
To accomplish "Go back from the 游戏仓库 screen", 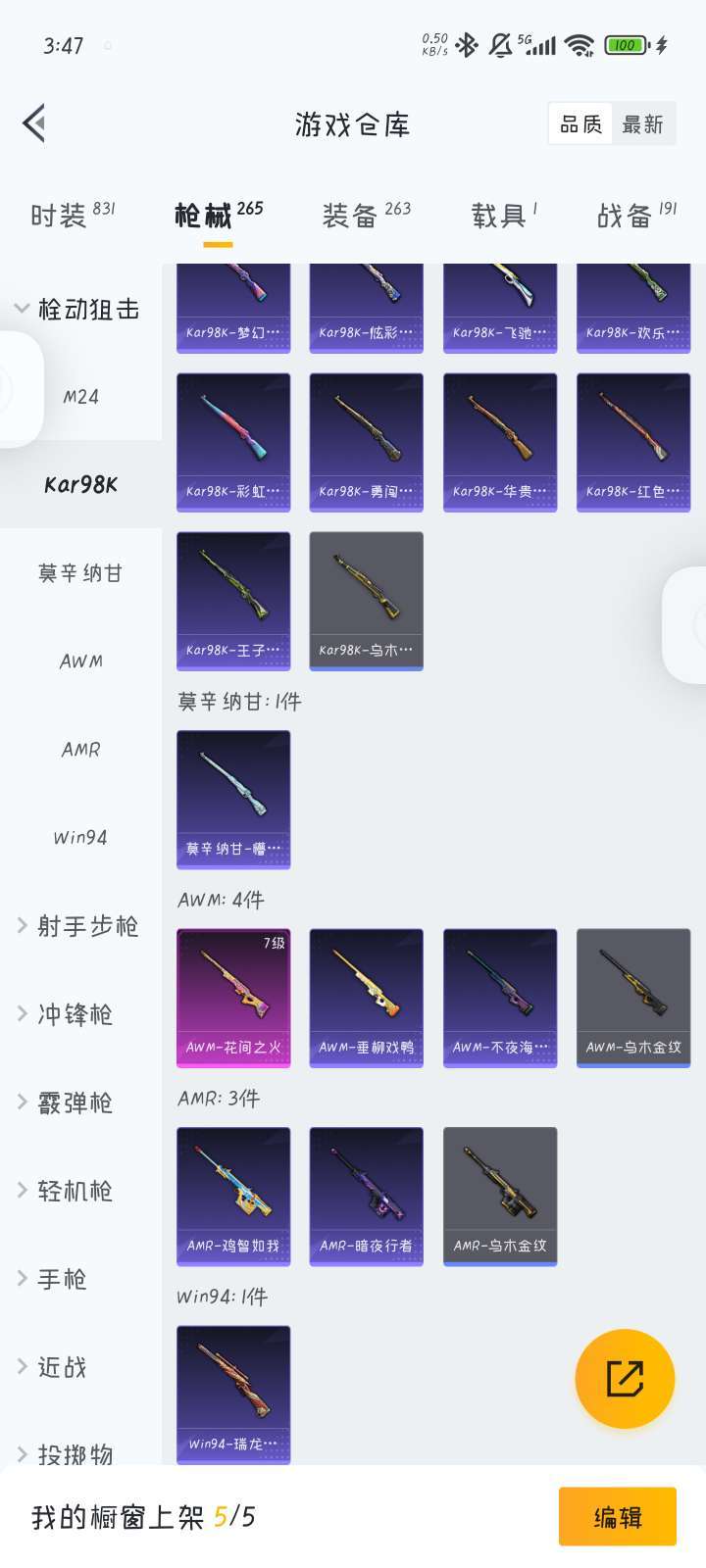I will pyautogui.click(x=34, y=123).
